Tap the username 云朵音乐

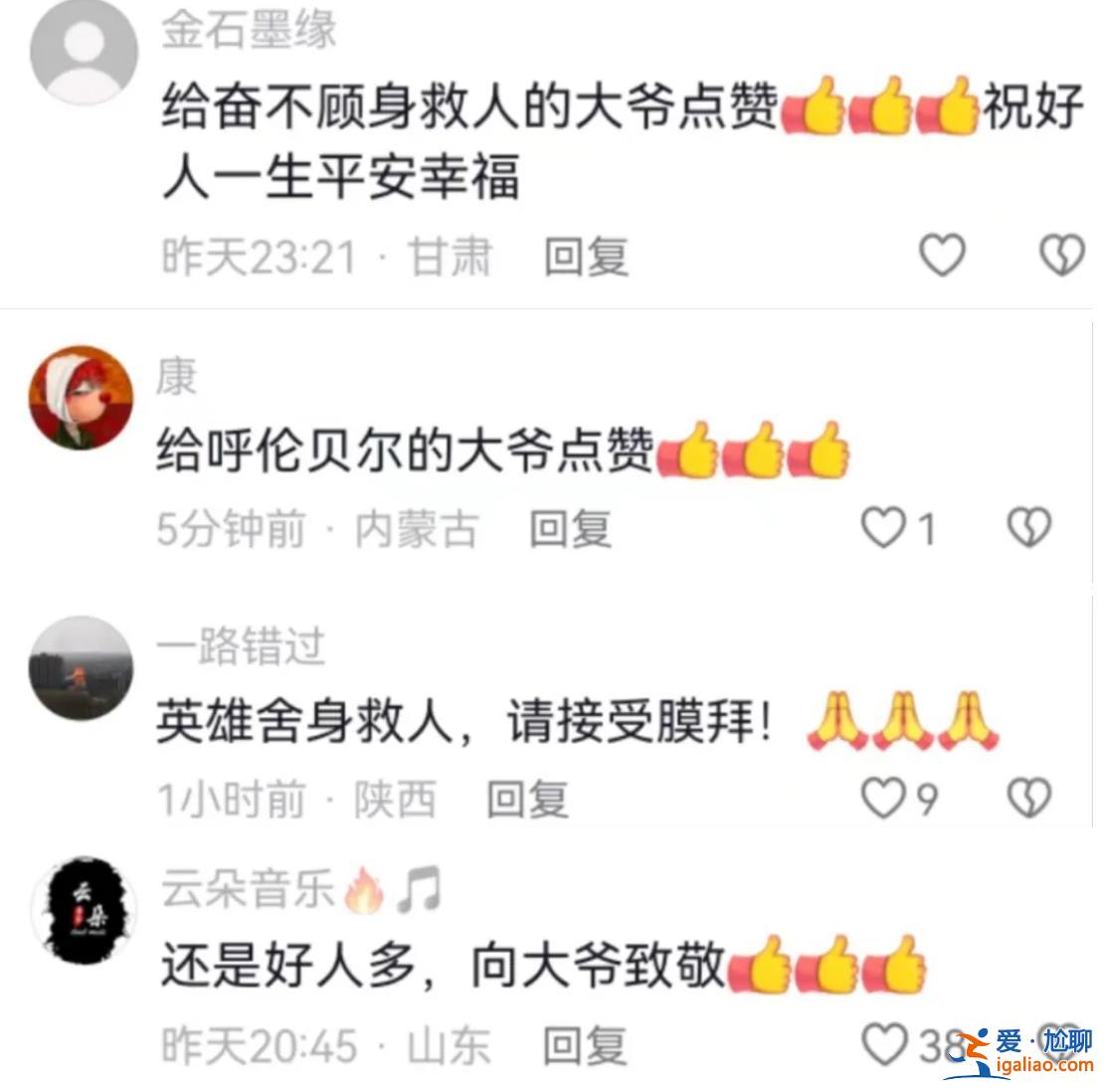(248, 887)
